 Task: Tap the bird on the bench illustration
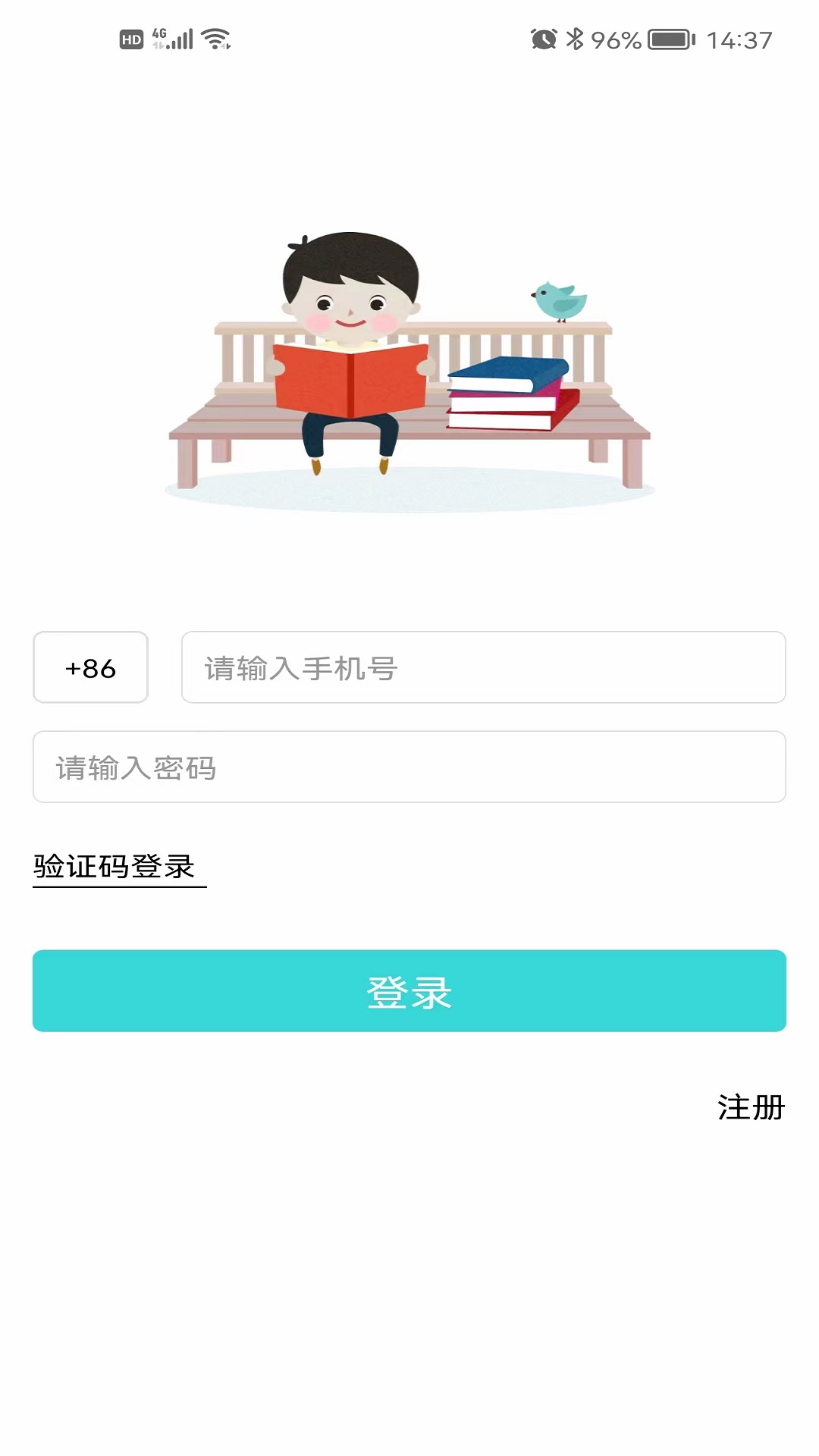(559, 302)
